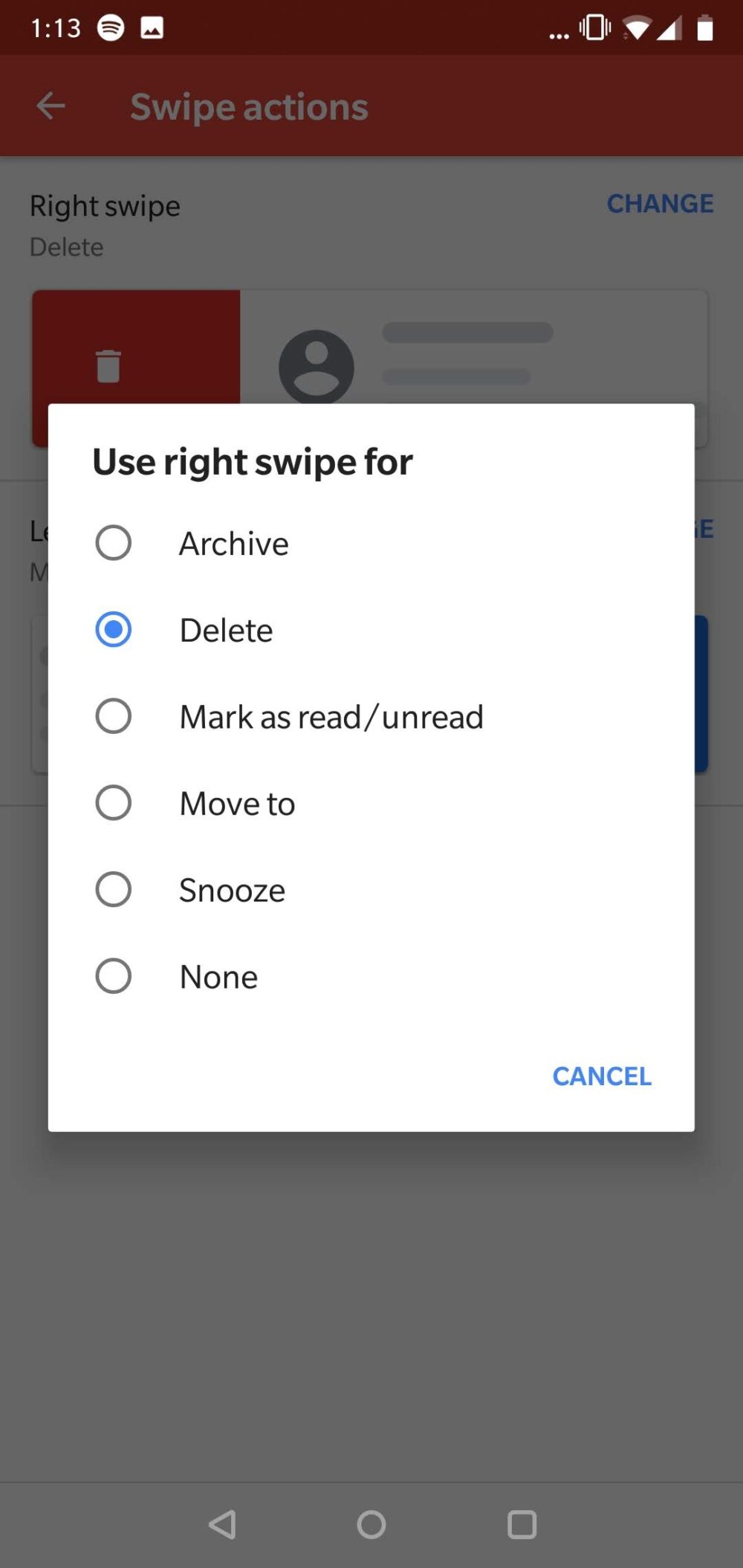Dismiss dialog with Cancel button
The height and width of the screenshot is (1568, 743).
click(x=602, y=1076)
